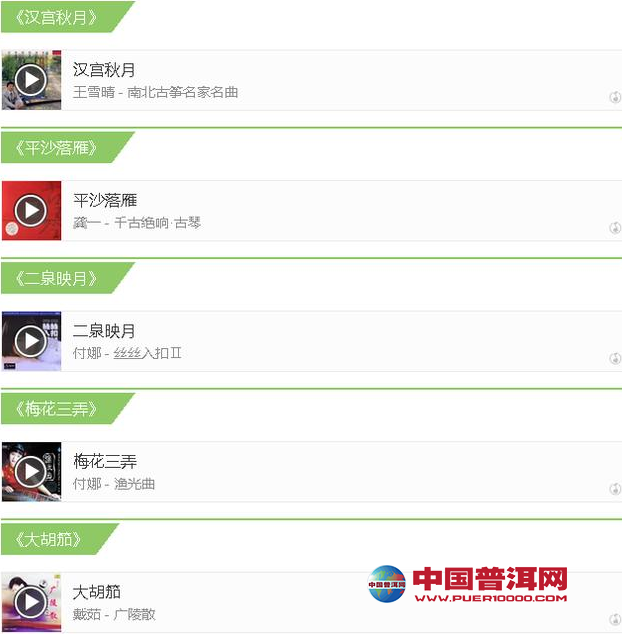Open the music-site icon in 汉宫秋月 player

[615, 97]
